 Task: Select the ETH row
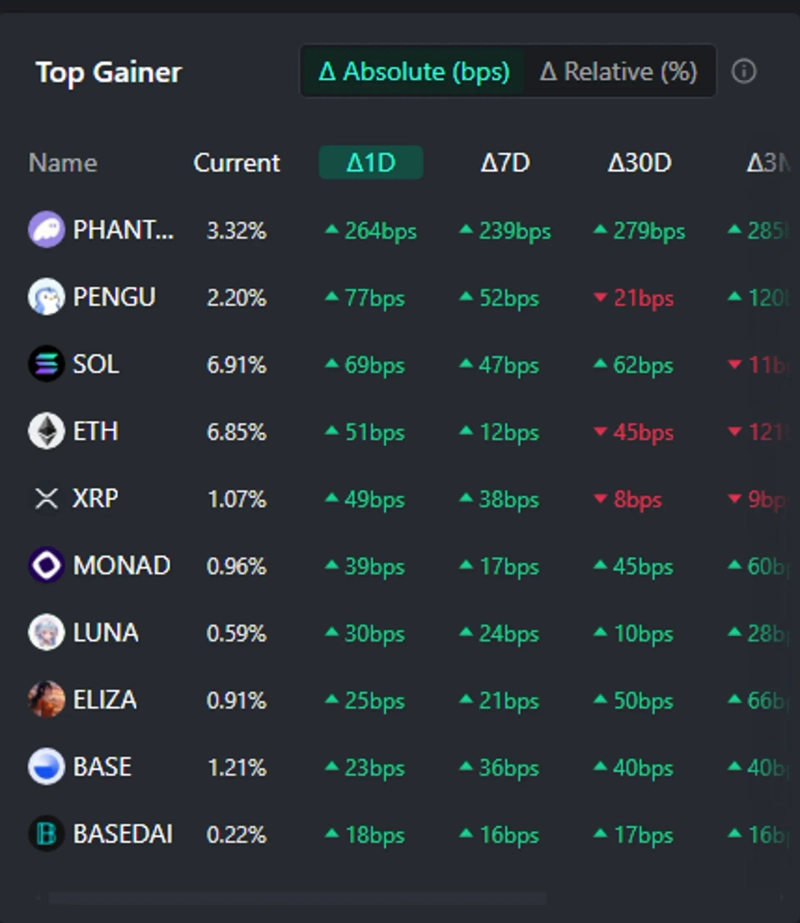[x=95, y=432]
